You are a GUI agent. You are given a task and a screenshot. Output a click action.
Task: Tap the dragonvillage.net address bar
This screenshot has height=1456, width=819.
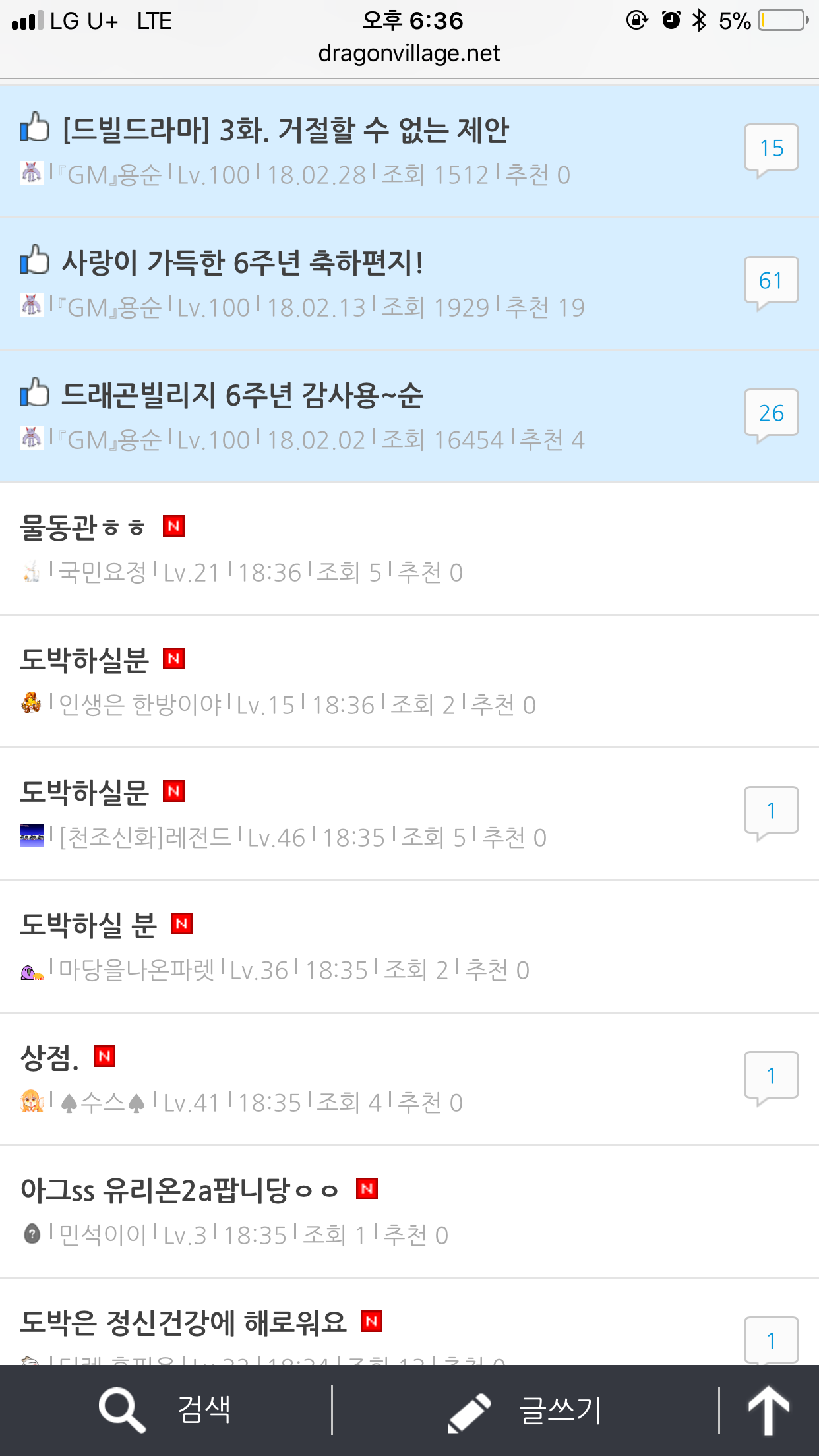[x=409, y=53]
